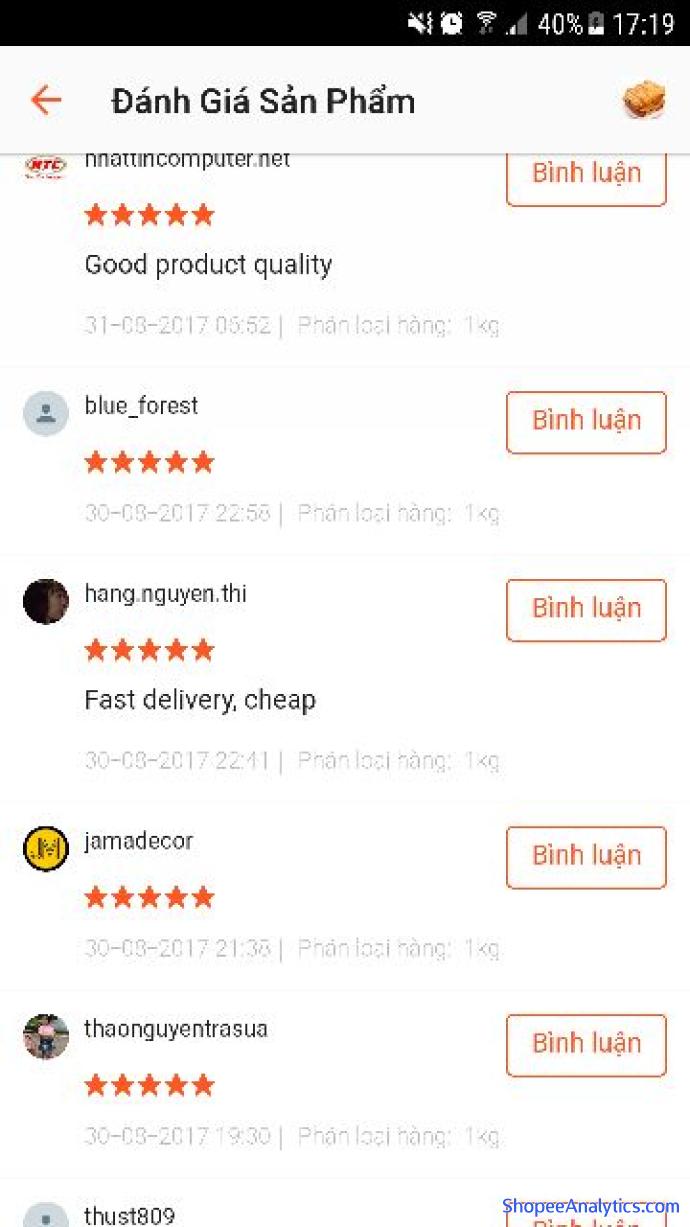Comment on hang.nguyen.thi's review
Viewport: 690px width, 1227px height.
coord(586,610)
